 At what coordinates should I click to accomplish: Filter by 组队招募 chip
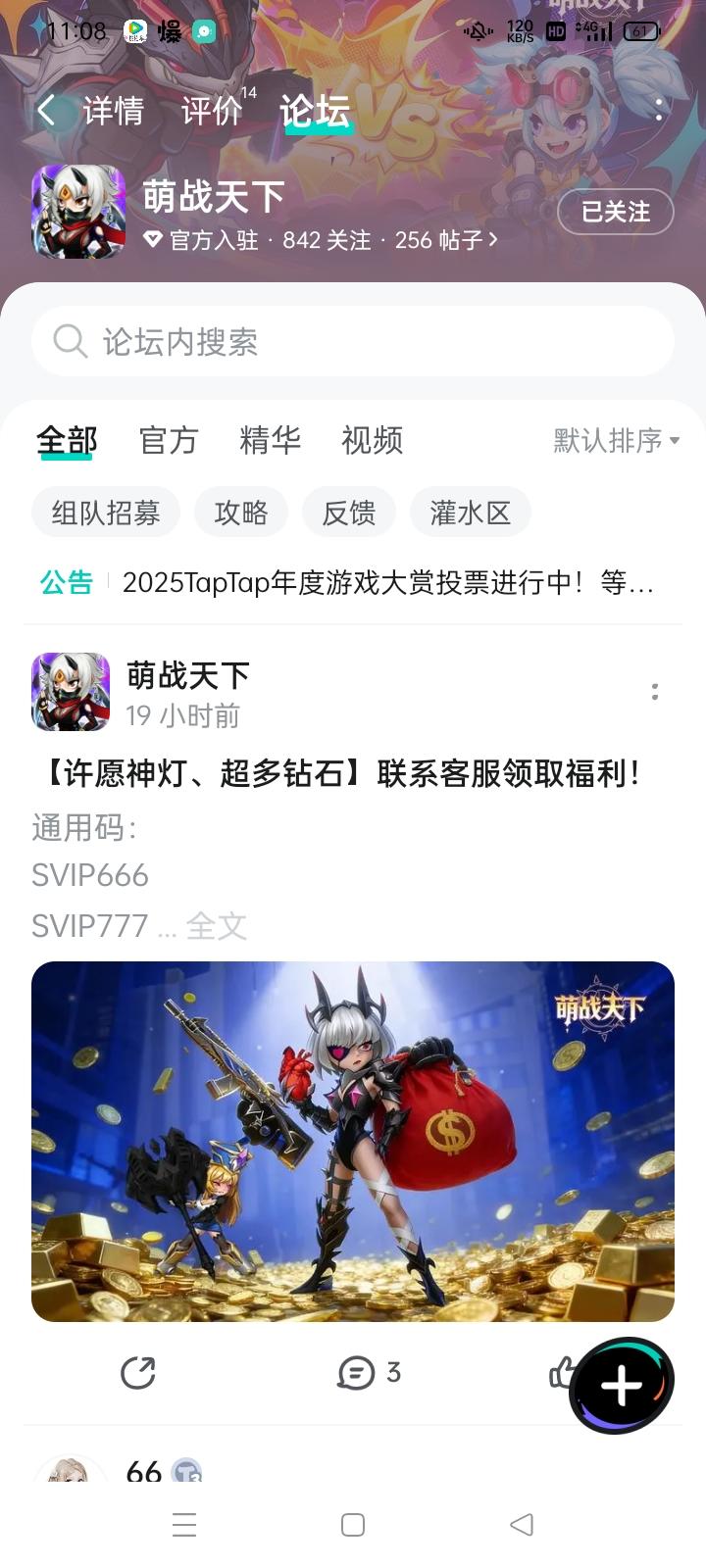[x=106, y=513]
